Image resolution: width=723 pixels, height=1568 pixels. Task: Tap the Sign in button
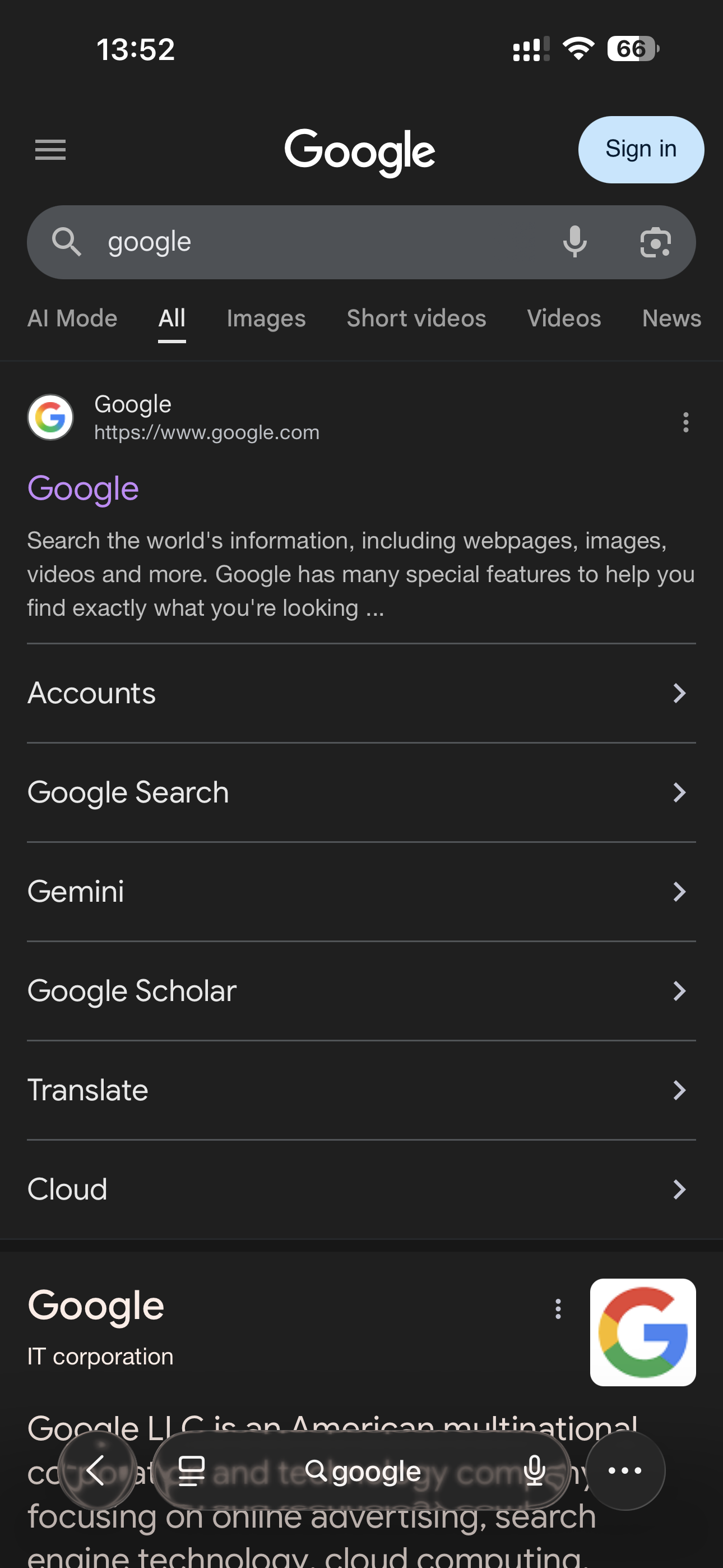pos(640,150)
